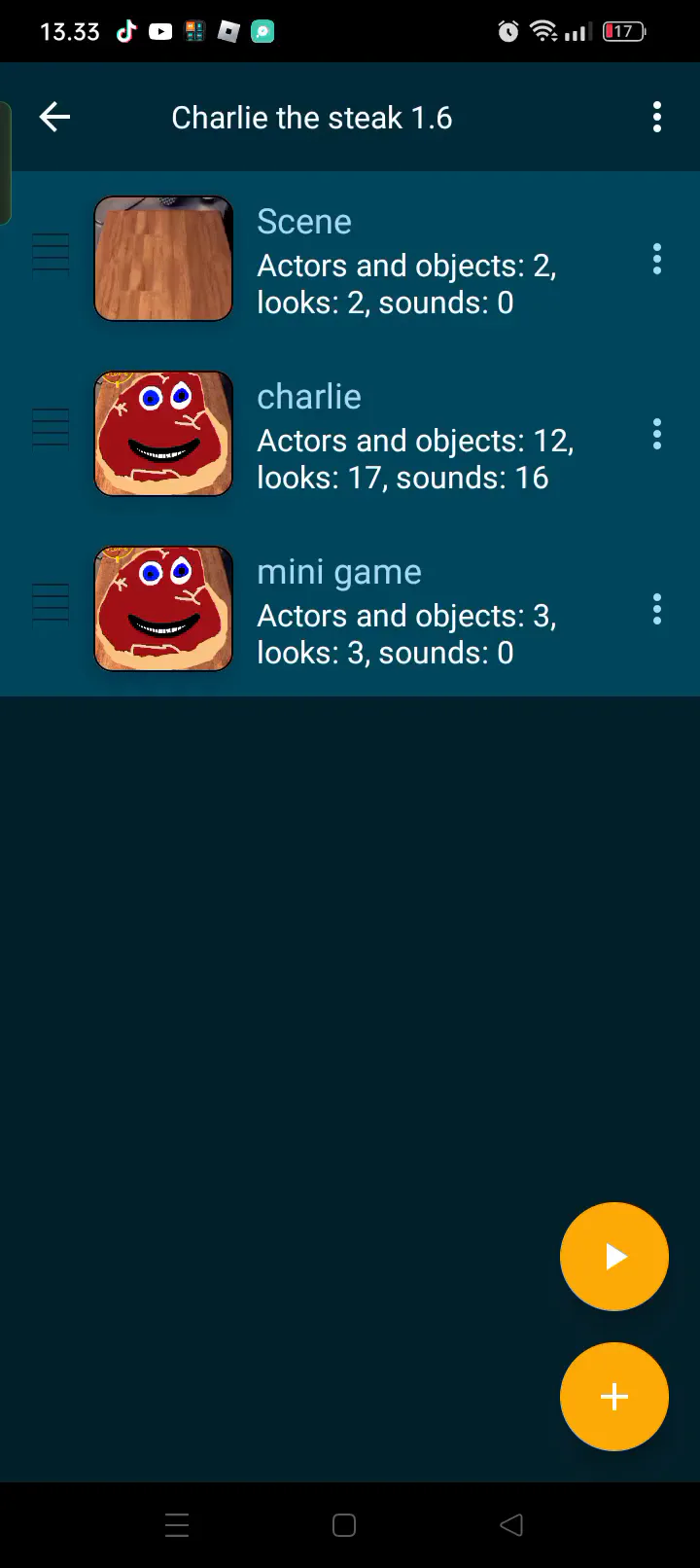This screenshot has width=700, height=1568.
Task: Open the app bar overflow menu
Action: click(x=657, y=118)
